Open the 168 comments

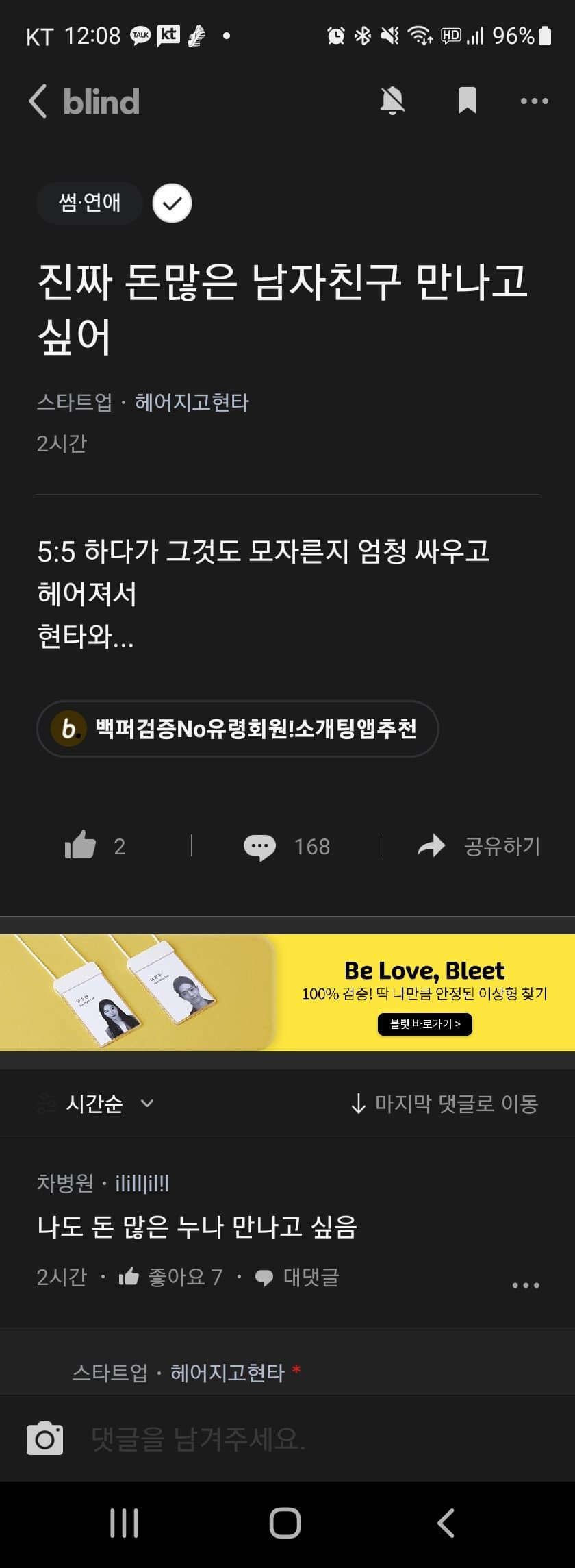287,847
